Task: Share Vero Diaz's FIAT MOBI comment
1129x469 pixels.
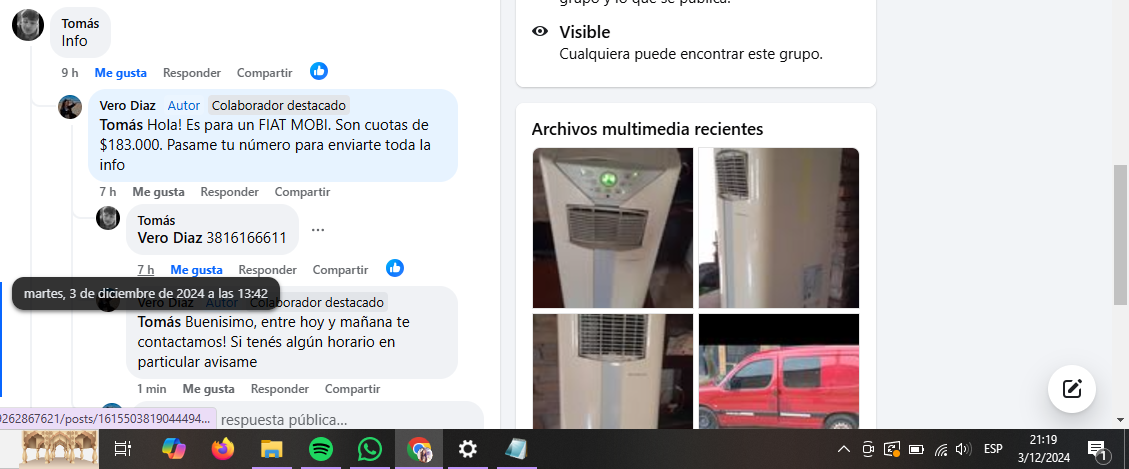Action: click(302, 192)
